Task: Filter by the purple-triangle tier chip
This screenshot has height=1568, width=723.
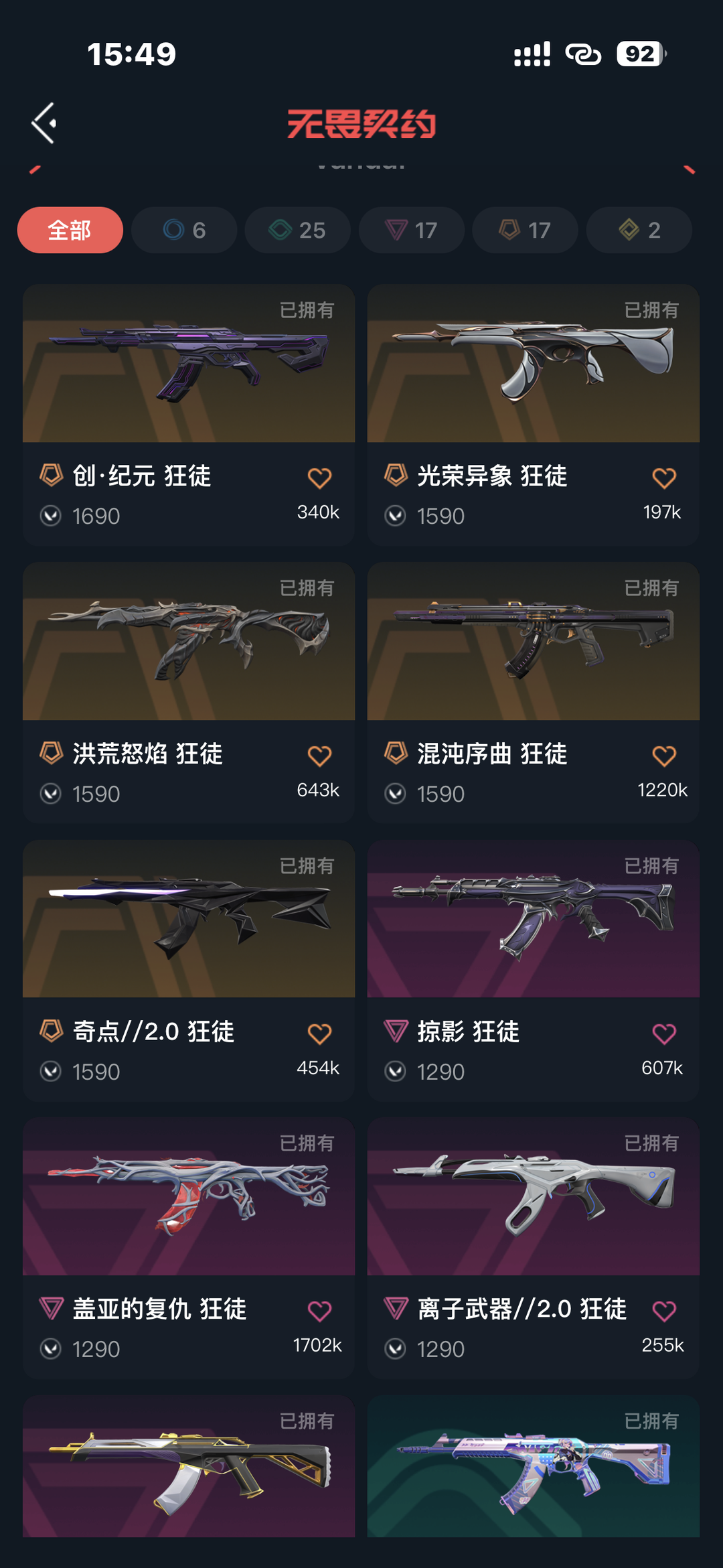Action: (412, 230)
